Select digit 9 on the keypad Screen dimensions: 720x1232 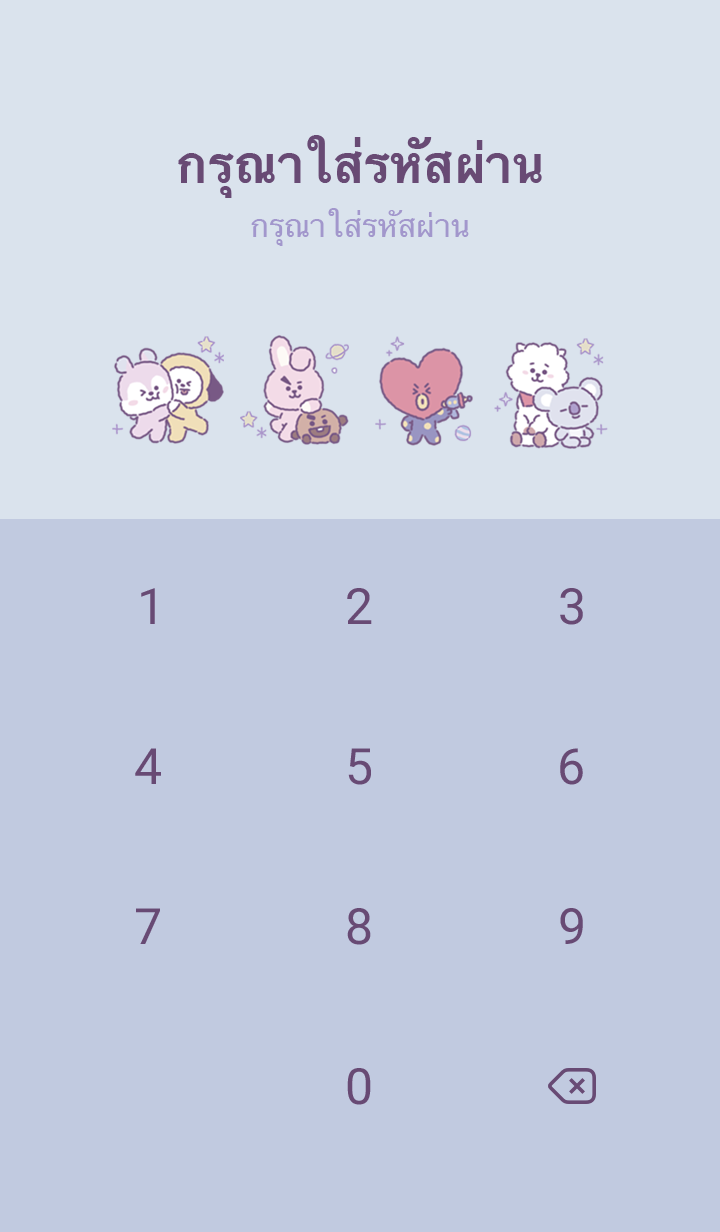pyautogui.click(x=571, y=927)
